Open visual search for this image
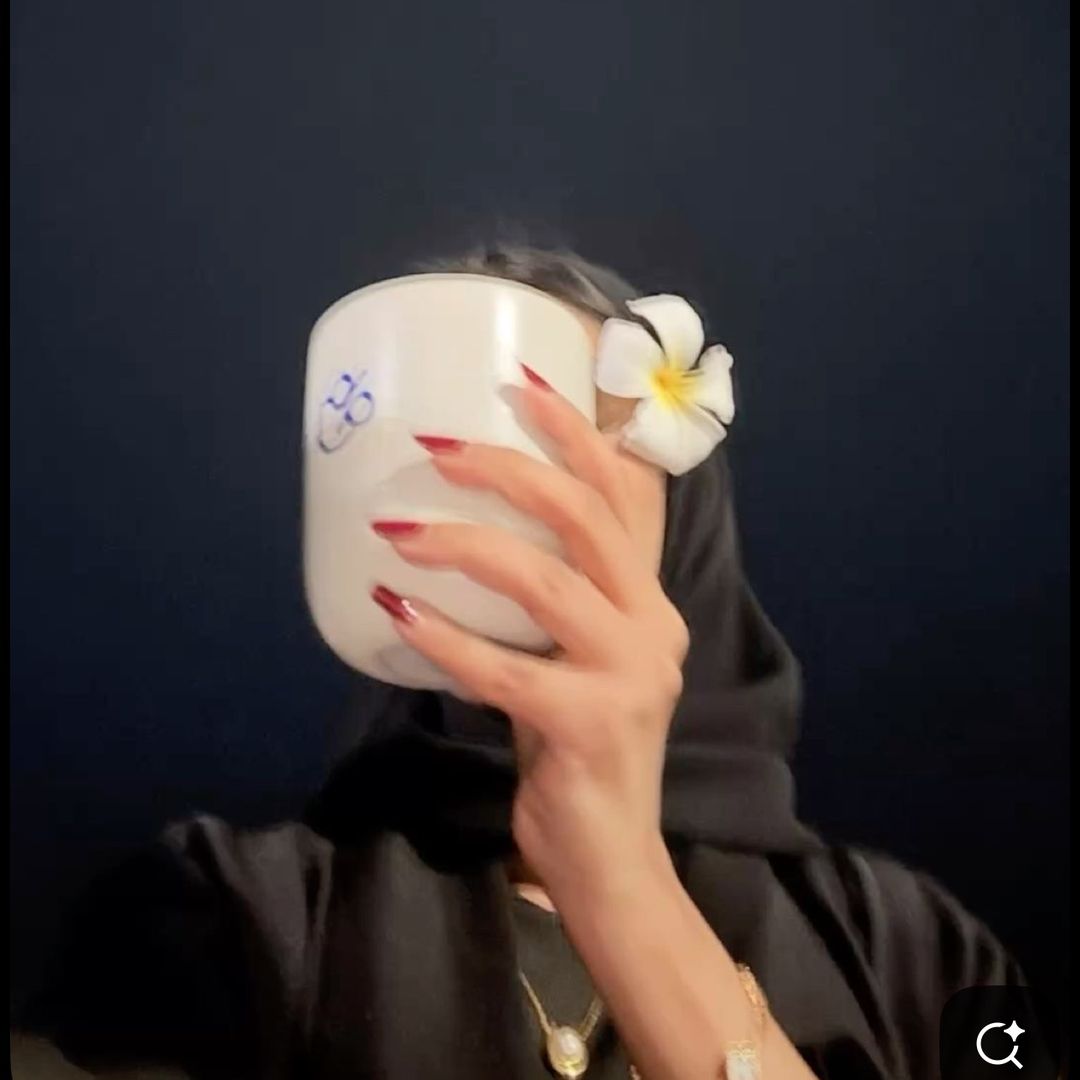 click(999, 1044)
